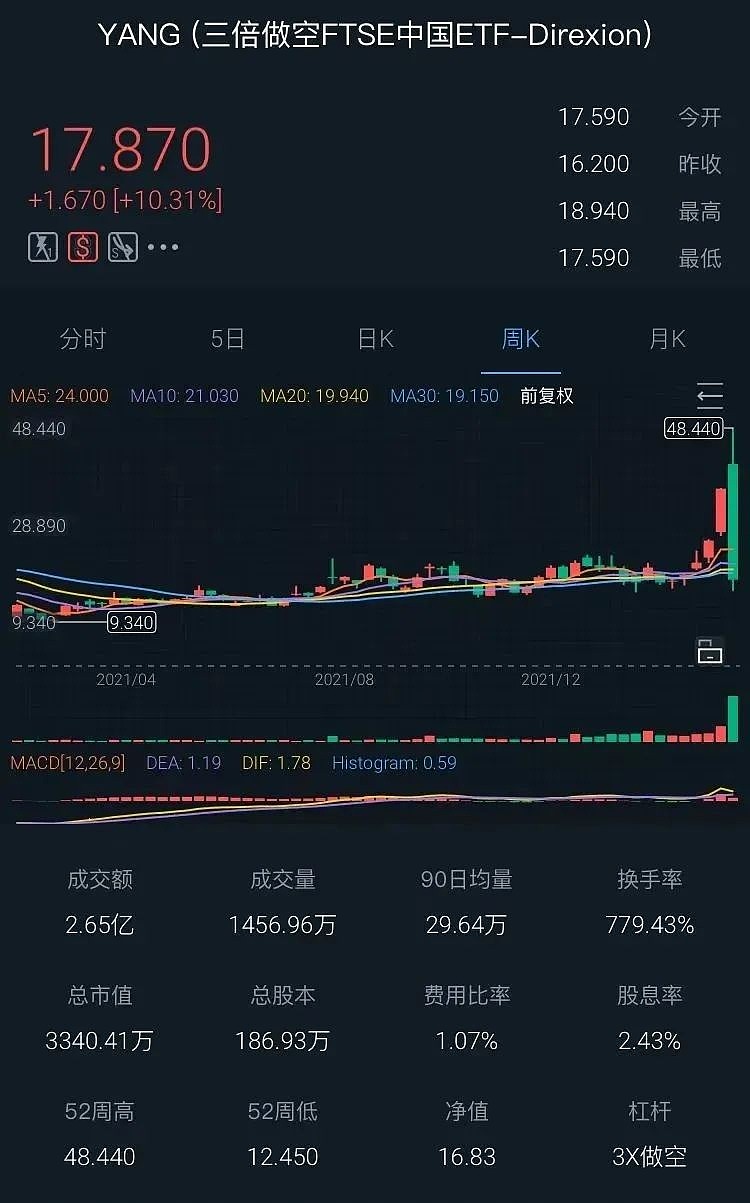Select the 周K weekly tab
The image size is (750, 1203).
521,339
